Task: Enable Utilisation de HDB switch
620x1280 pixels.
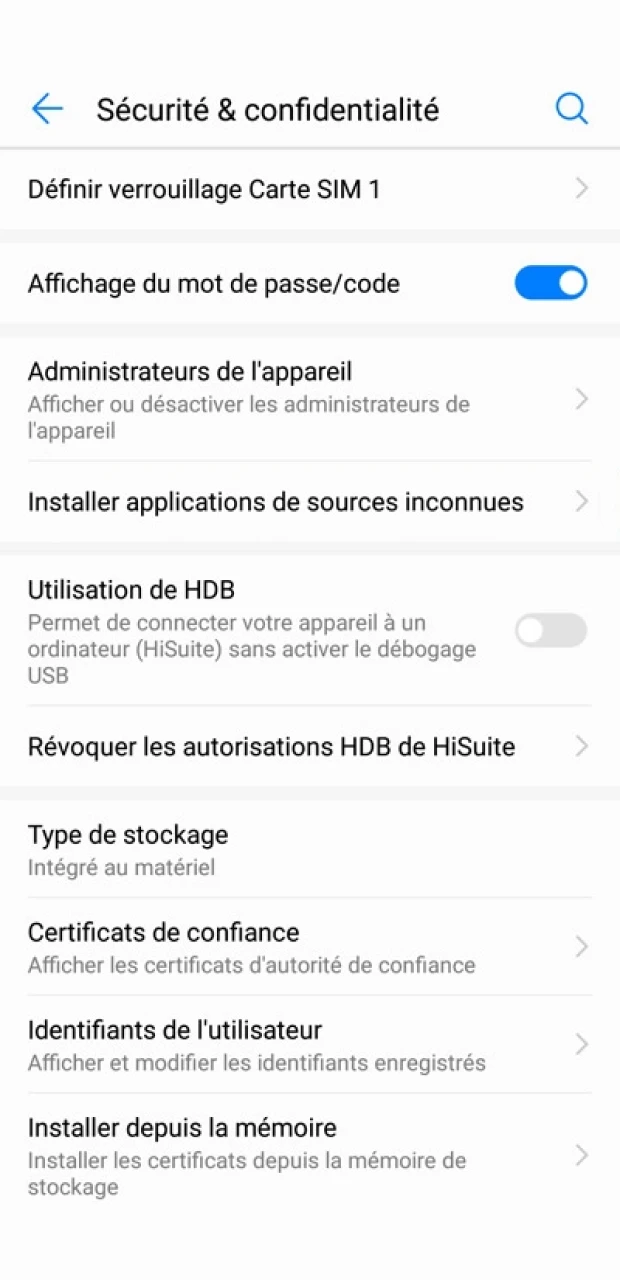Action: click(x=550, y=631)
